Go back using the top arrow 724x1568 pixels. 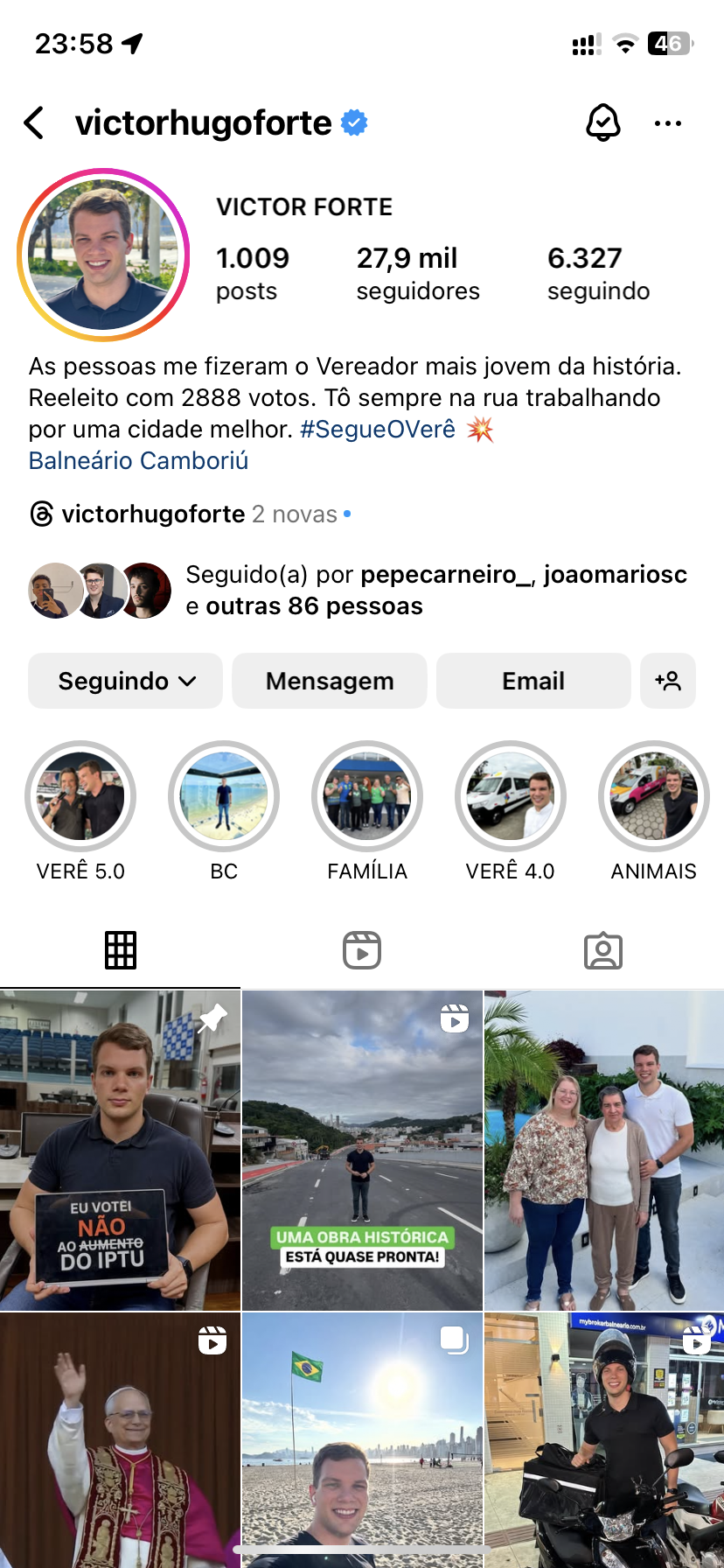click(34, 123)
